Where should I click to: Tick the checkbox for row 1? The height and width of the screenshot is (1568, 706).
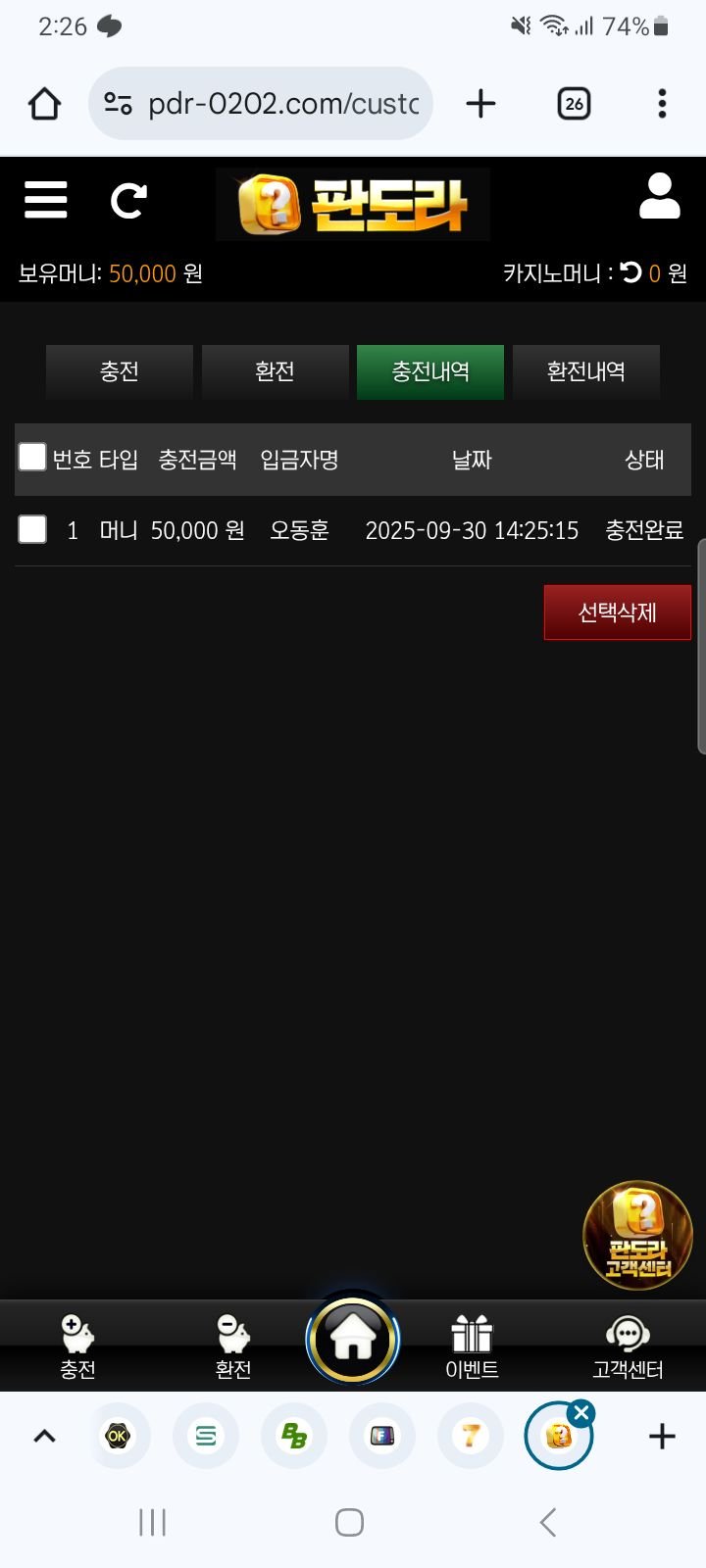pyautogui.click(x=32, y=529)
